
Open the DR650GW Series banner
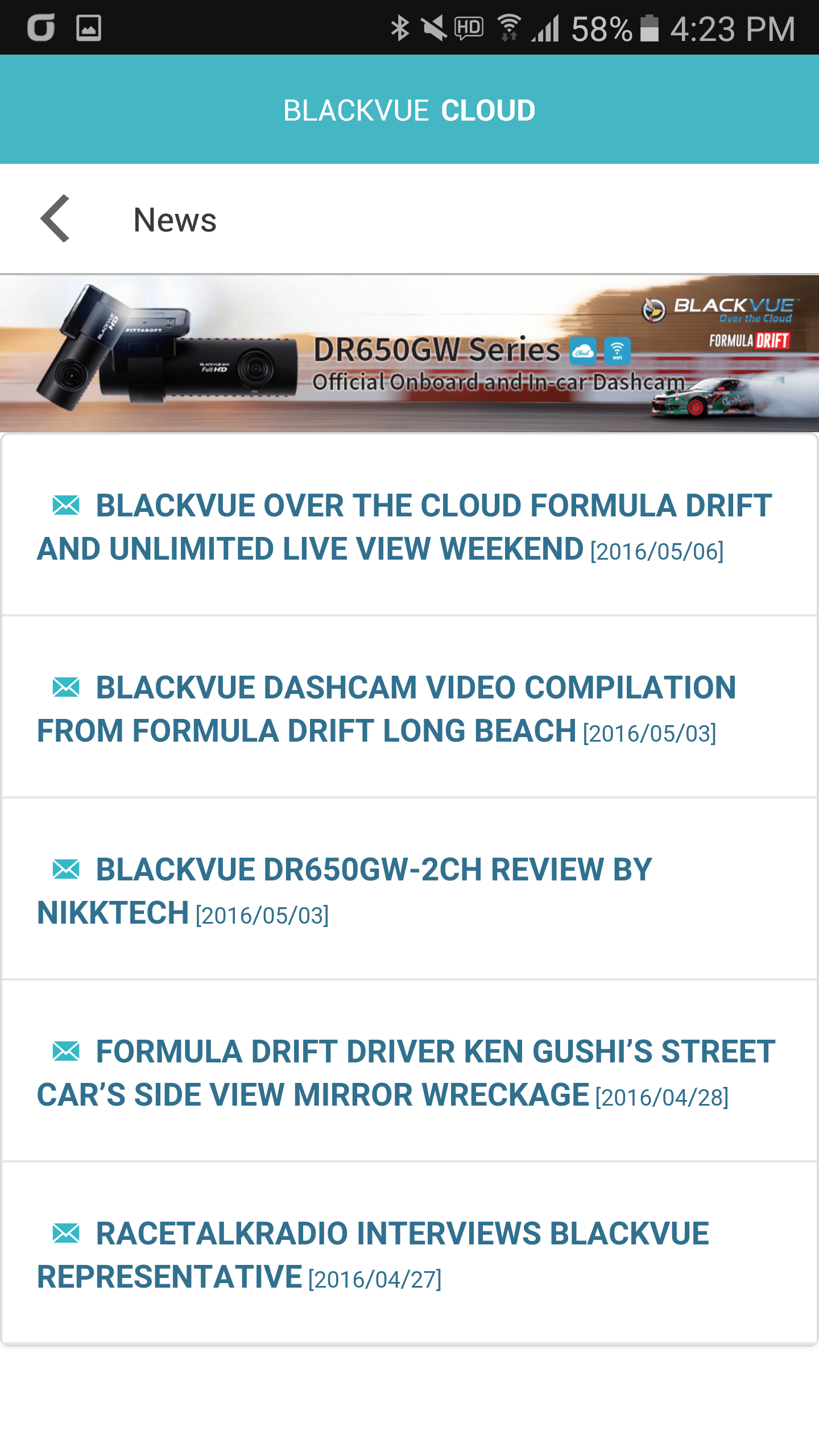[409, 353]
